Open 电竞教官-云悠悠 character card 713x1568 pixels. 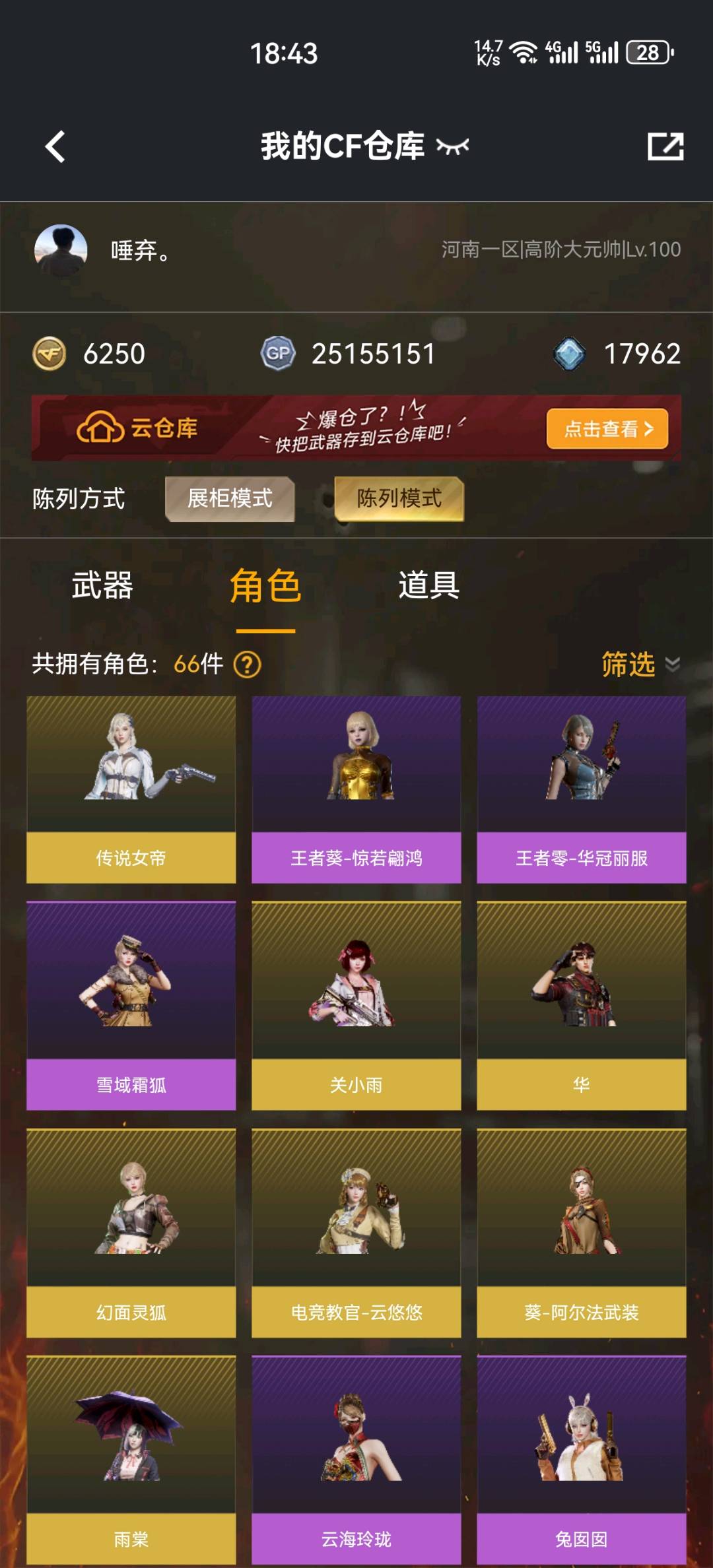click(356, 1233)
